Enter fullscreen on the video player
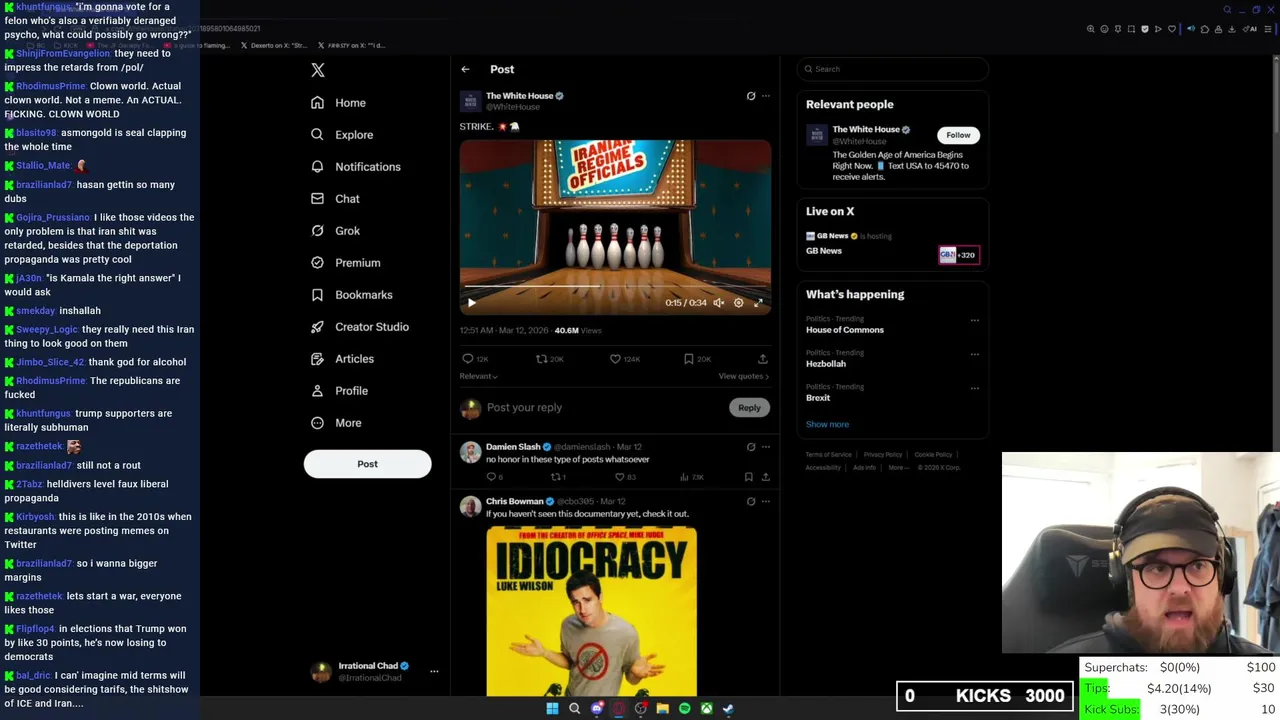 [x=758, y=302]
